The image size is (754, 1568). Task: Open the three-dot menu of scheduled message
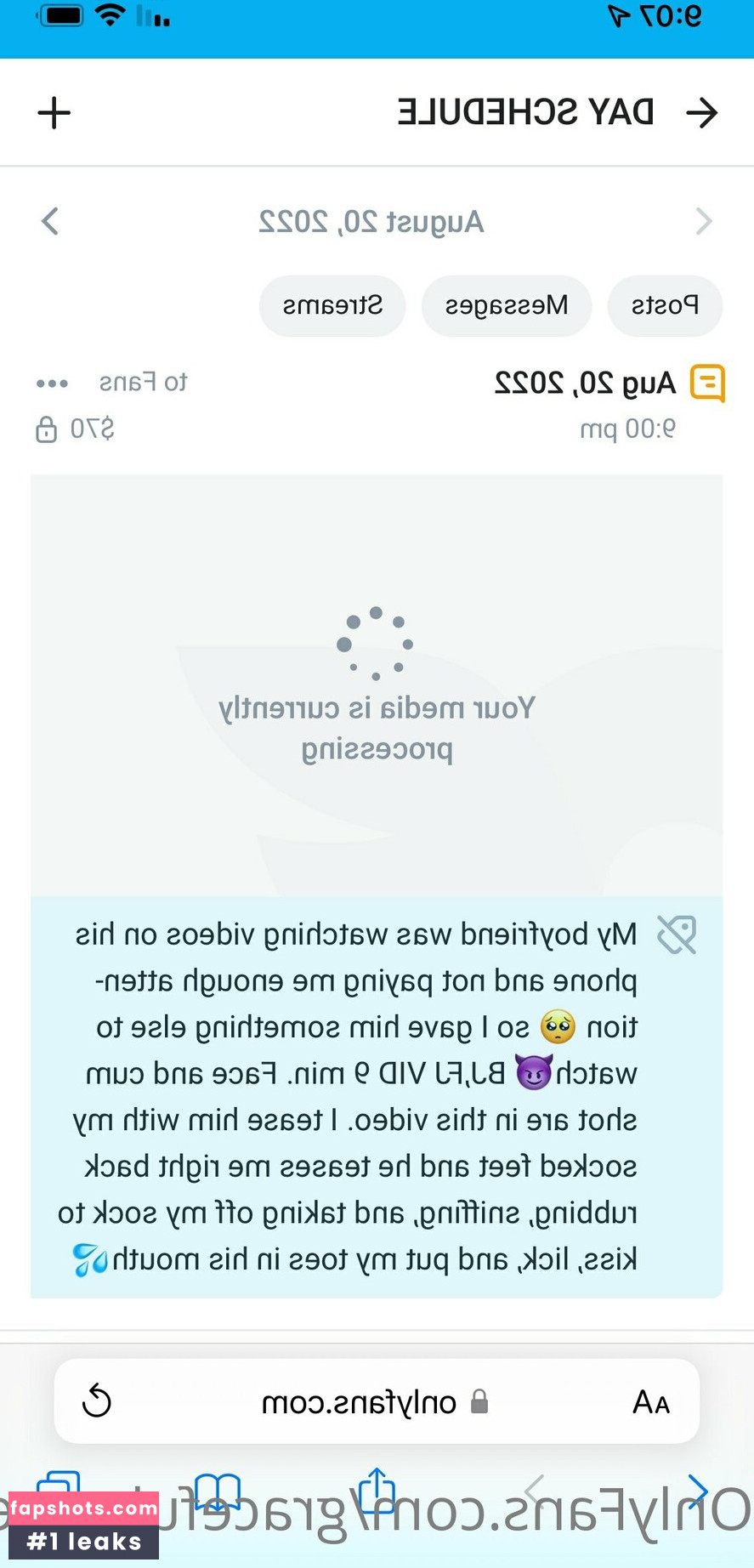click(52, 383)
